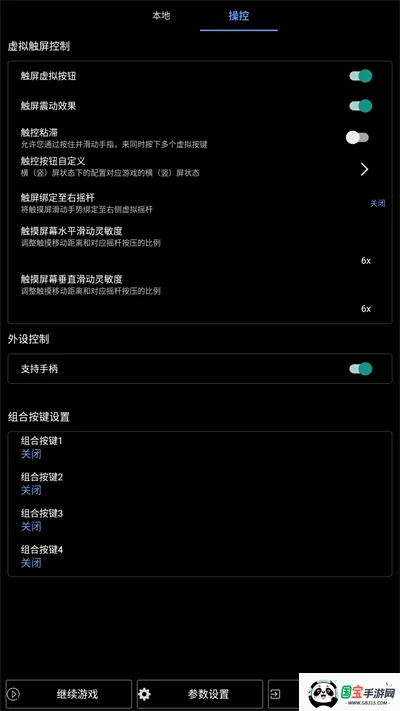Open 组合按键1 setting
Screen dimensions: 400x711
[200, 447]
